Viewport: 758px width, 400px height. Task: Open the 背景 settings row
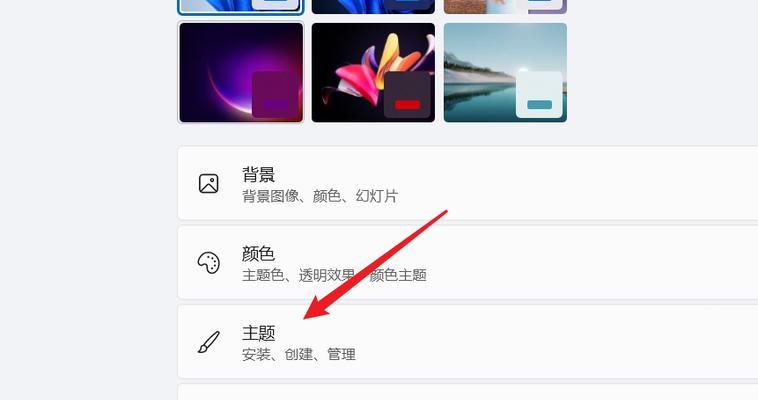(467, 184)
